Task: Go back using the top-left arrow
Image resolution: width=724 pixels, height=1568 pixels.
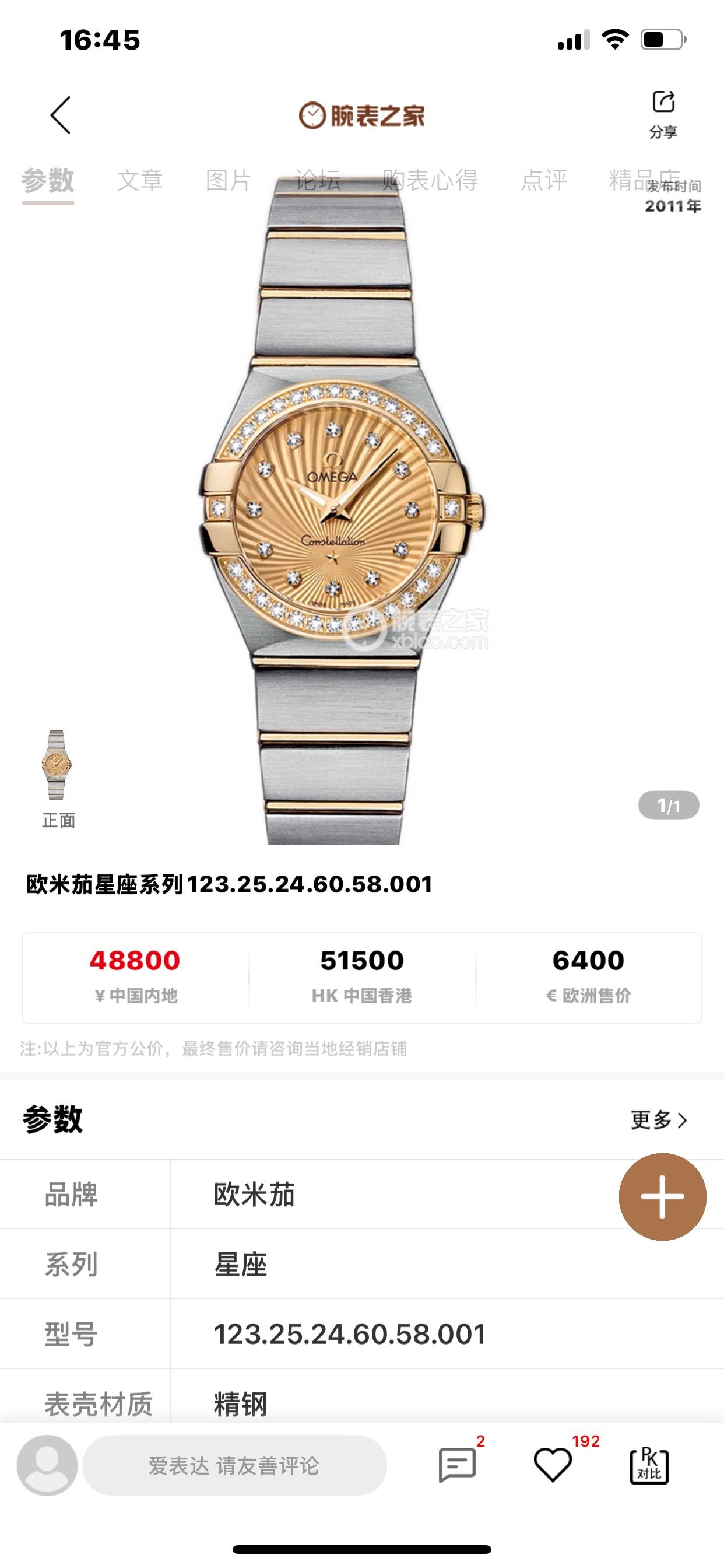Action: tap(60, 115)
